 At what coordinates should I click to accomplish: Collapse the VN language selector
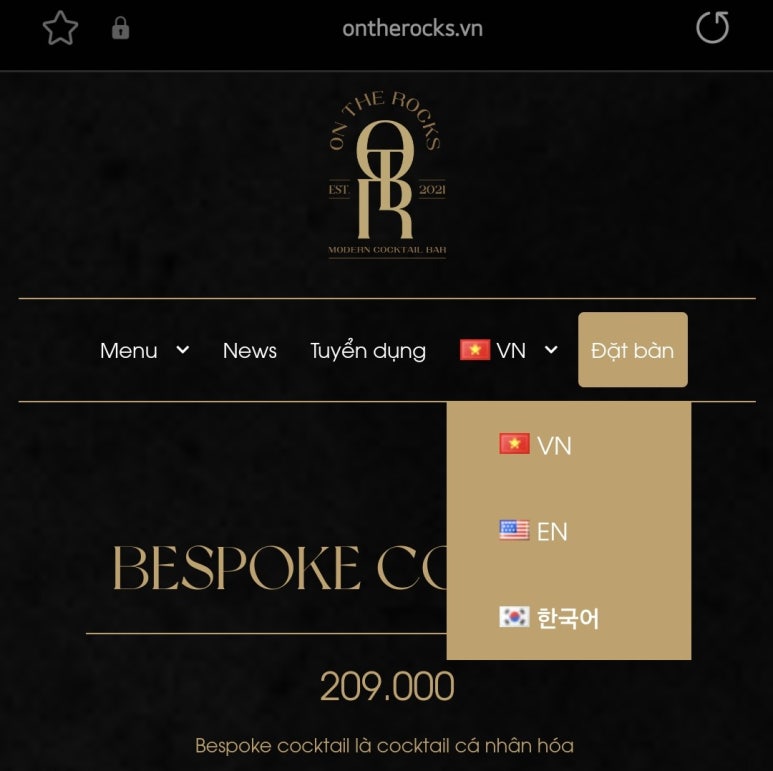pos(508,351)
